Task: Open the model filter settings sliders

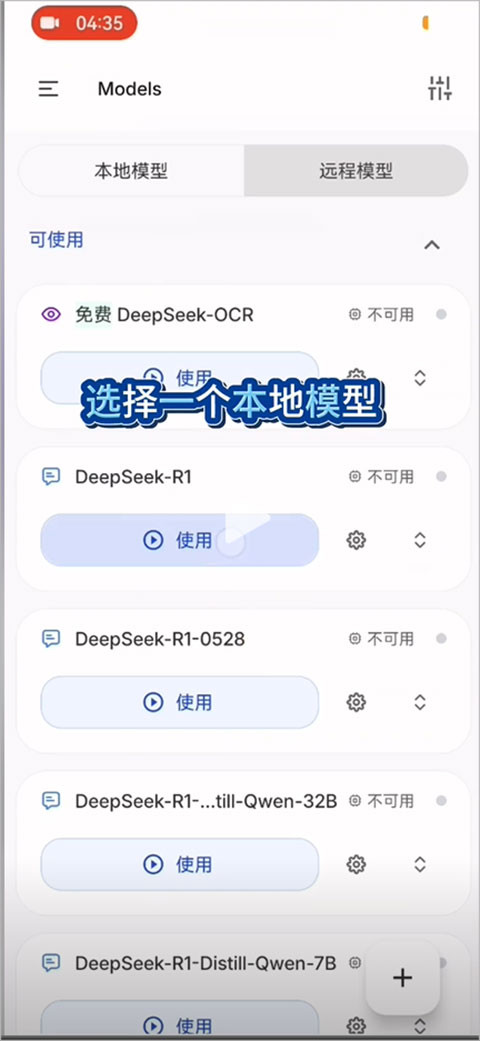Action: click(x=440, y=88)
